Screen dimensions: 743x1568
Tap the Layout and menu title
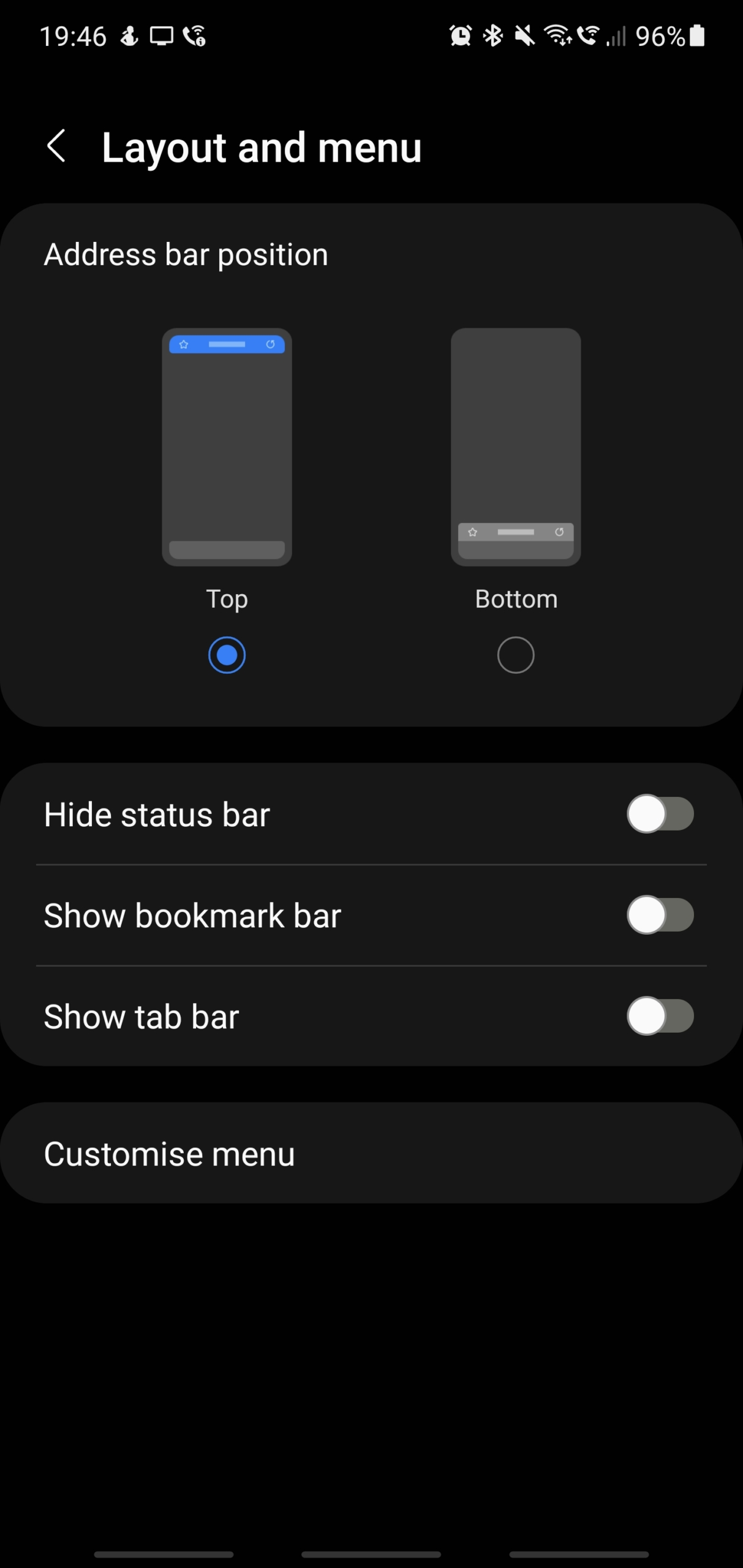(262, 147)
